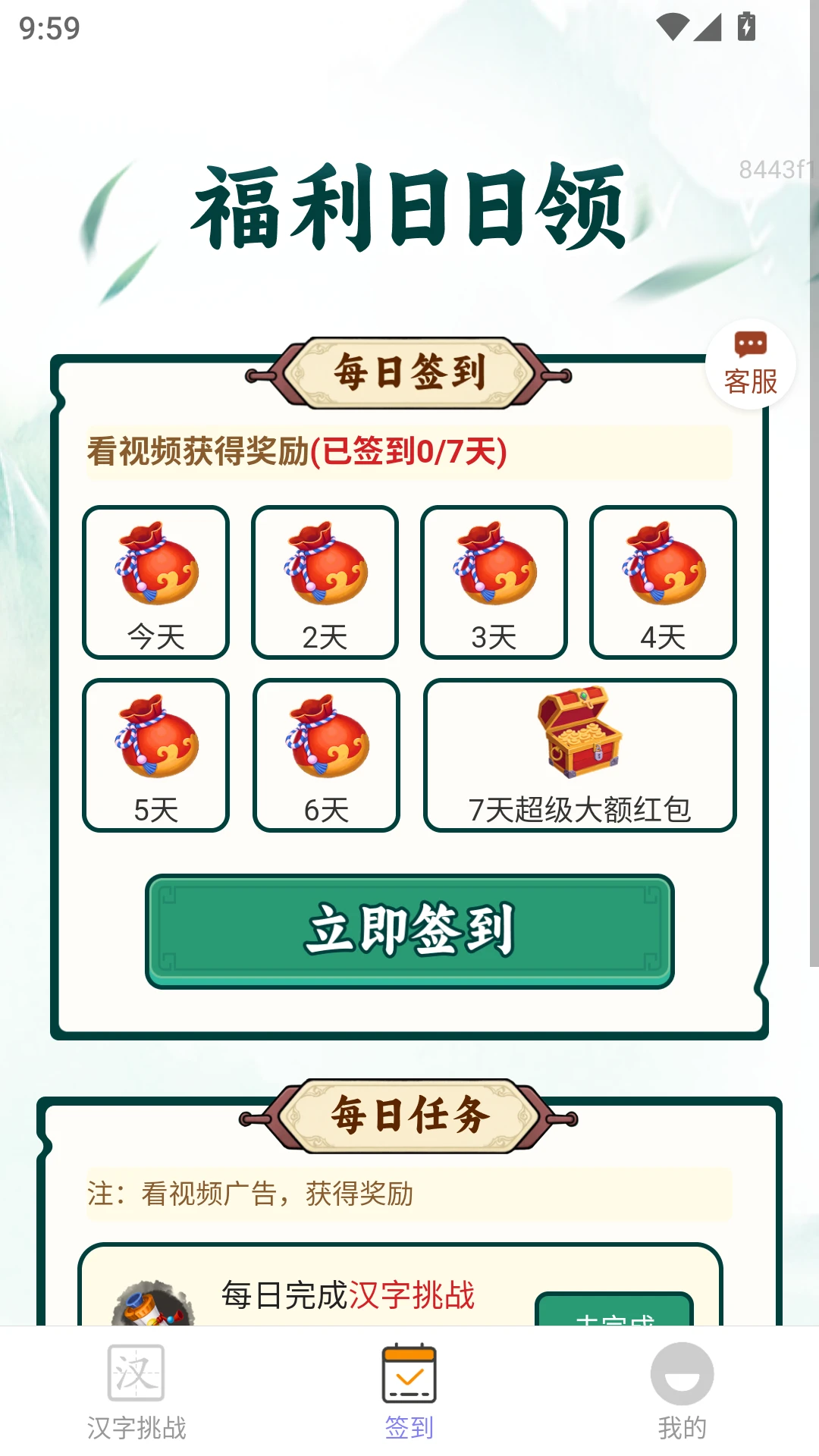Open 客服 customer service
Screen dimensions: 819x1456
coord(750,365)
